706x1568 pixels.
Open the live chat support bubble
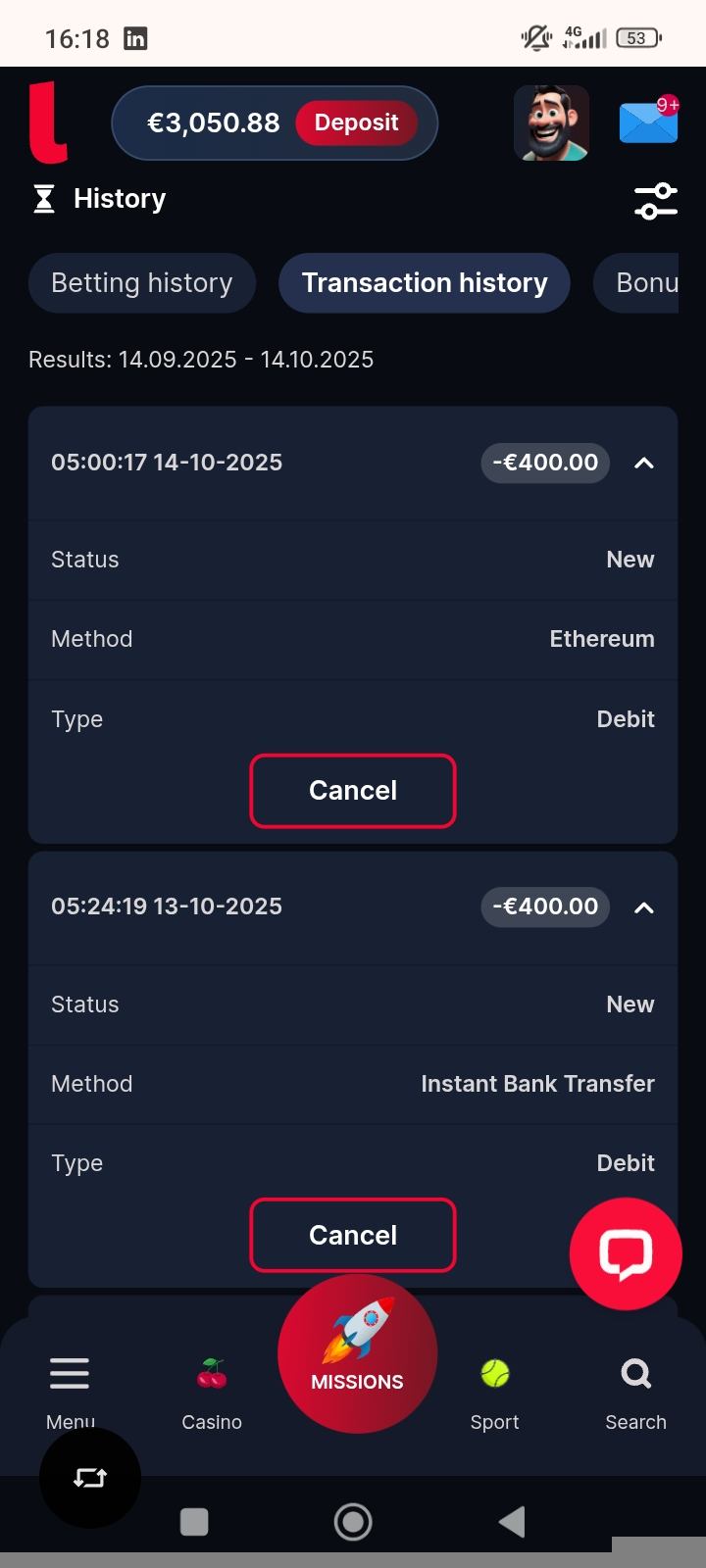(625, 1253)
